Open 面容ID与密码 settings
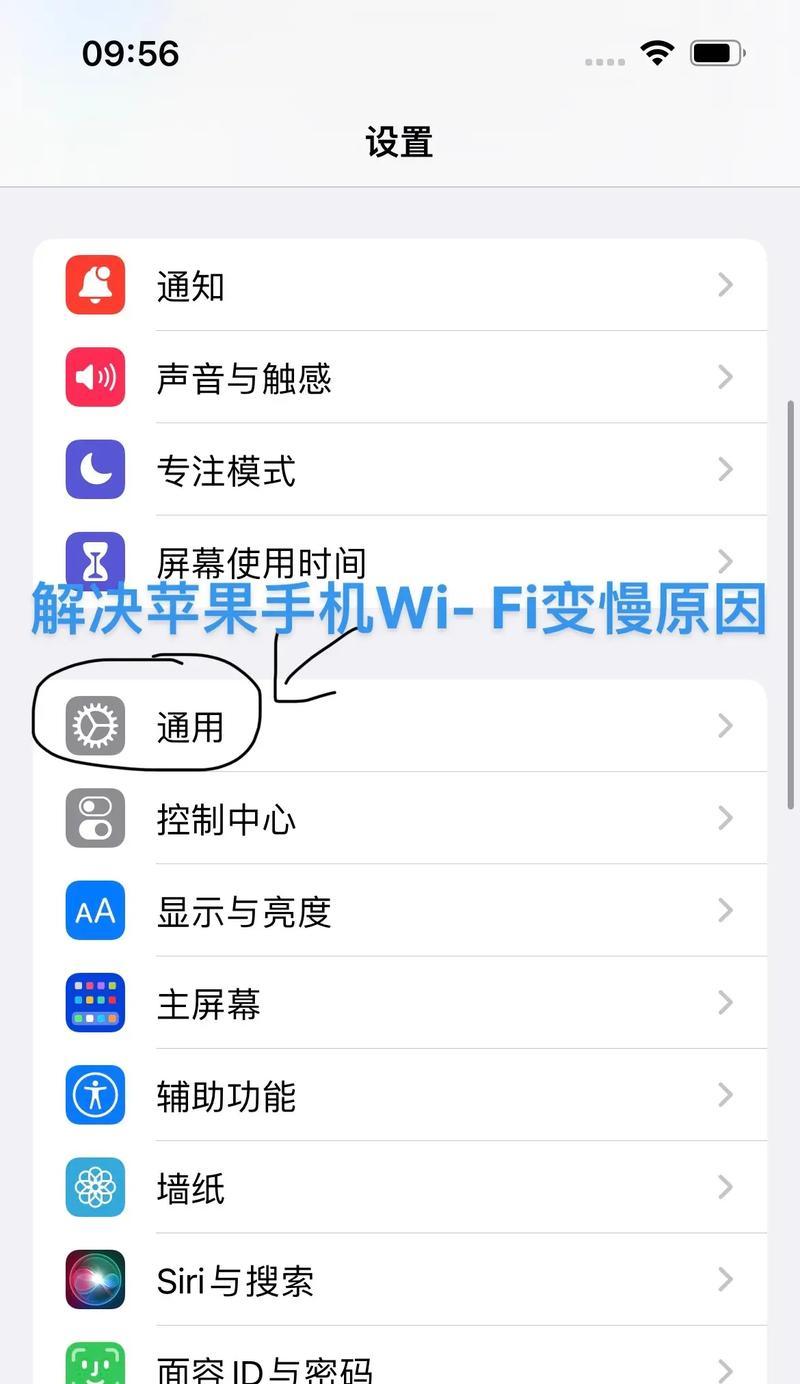This screenshot has width=800, height=1384. (x=400, y=1364)
